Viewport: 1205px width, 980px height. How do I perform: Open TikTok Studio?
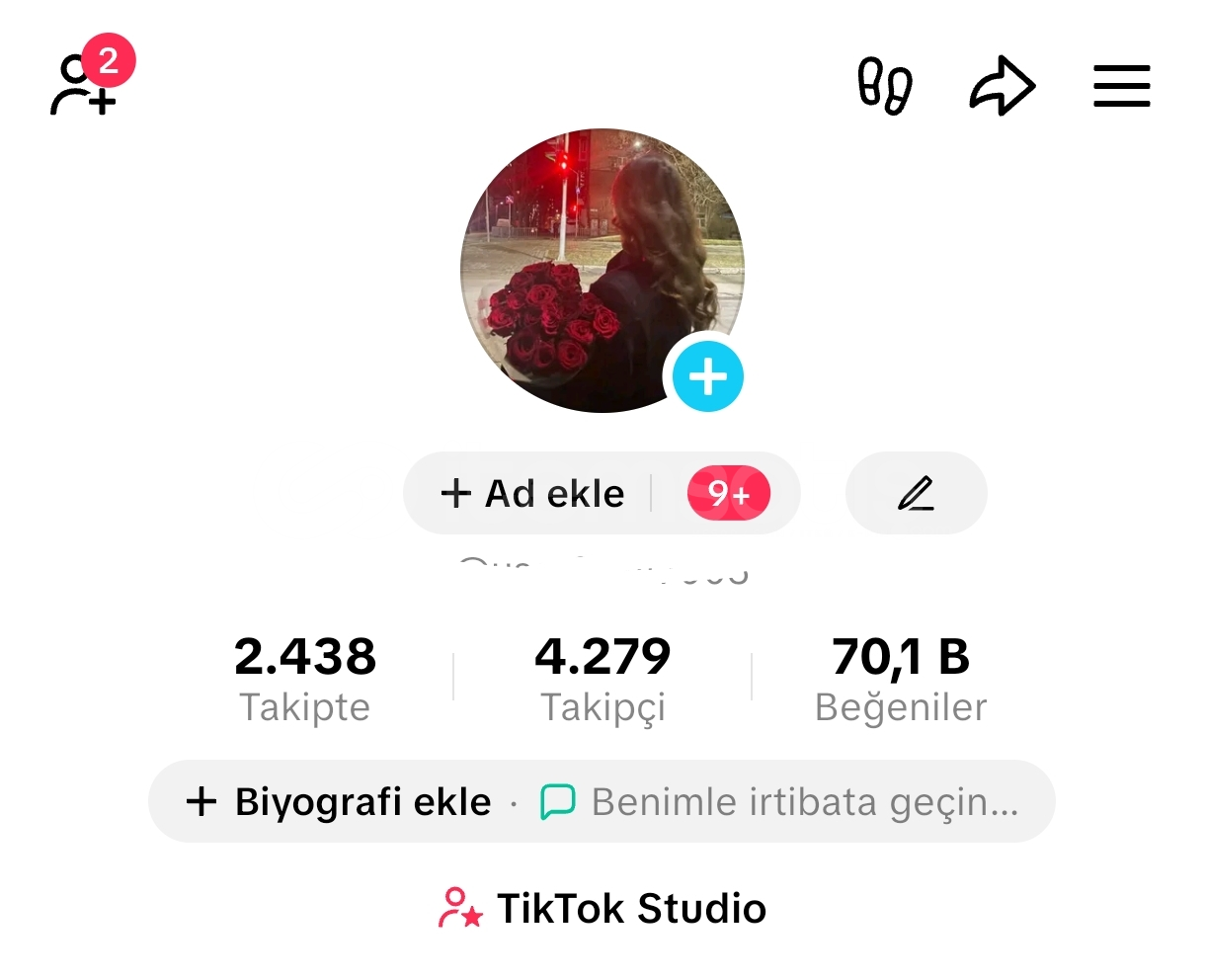tap(602, 908)
